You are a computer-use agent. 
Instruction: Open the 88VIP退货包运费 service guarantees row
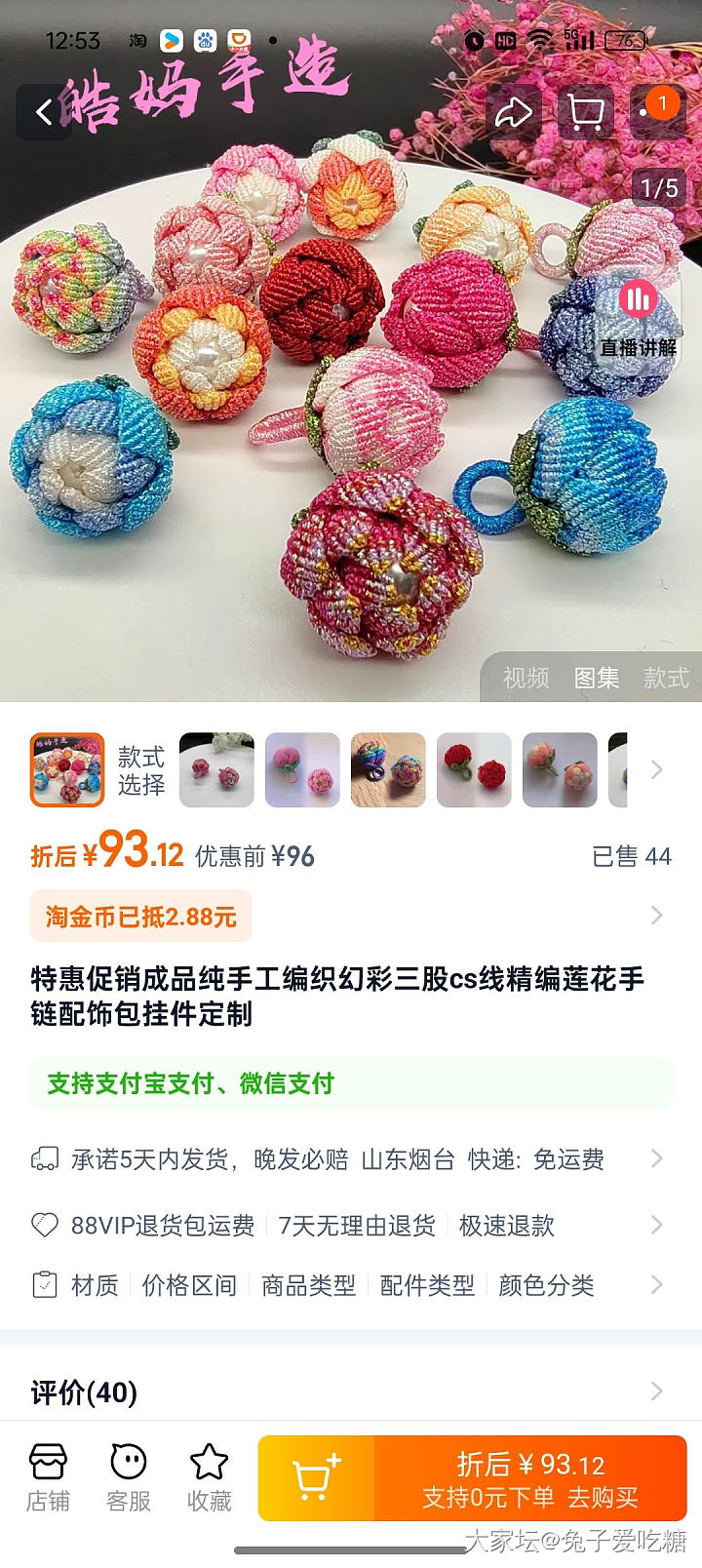pos(351,1225)
